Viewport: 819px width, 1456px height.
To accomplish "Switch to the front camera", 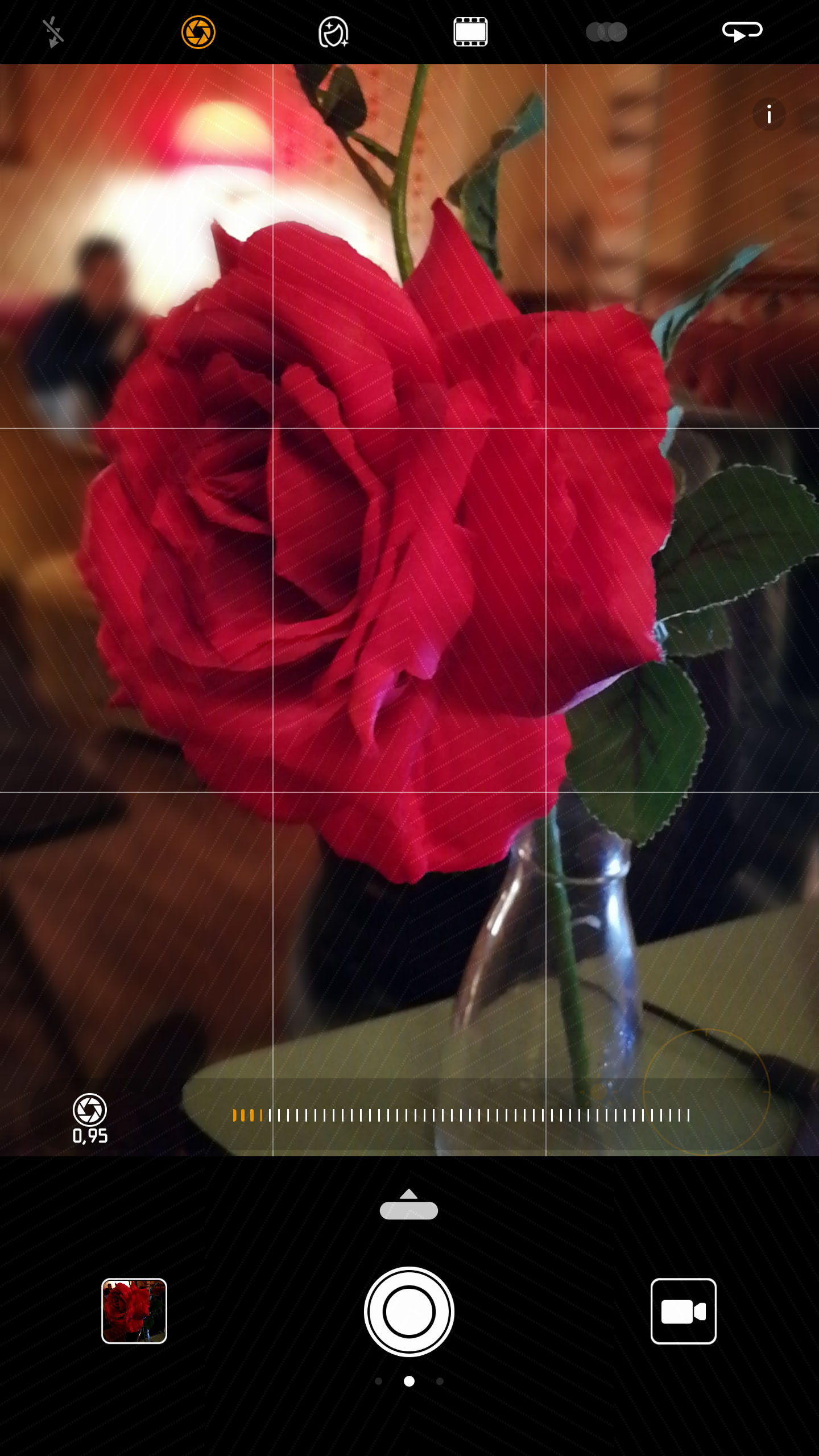I will coord(742,32).
